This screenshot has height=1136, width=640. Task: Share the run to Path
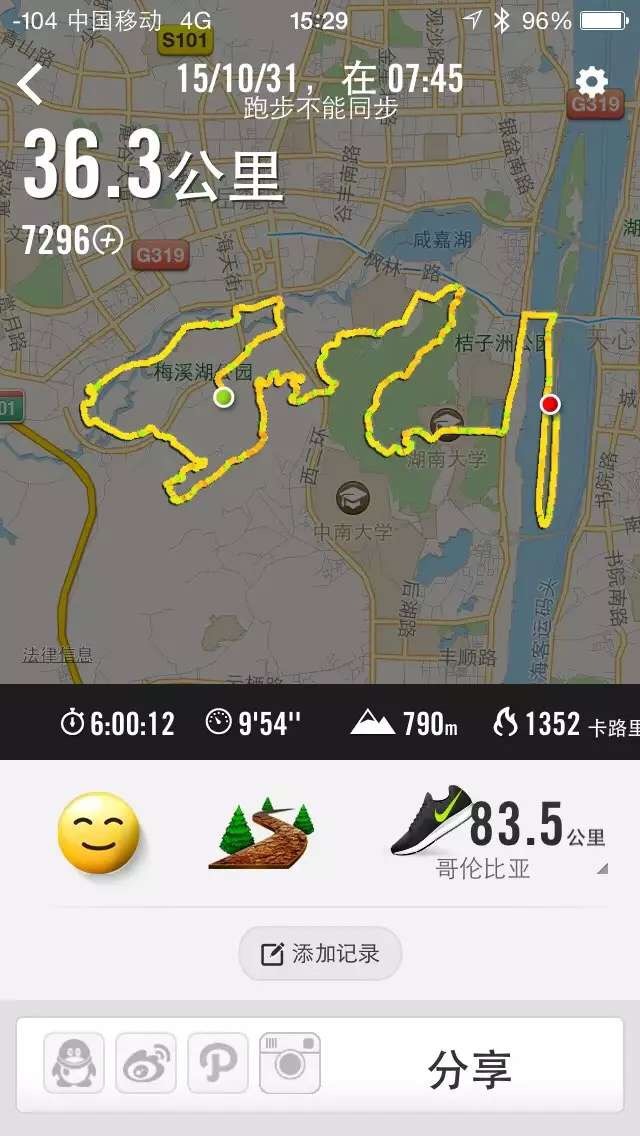[x=218, y=1063]
